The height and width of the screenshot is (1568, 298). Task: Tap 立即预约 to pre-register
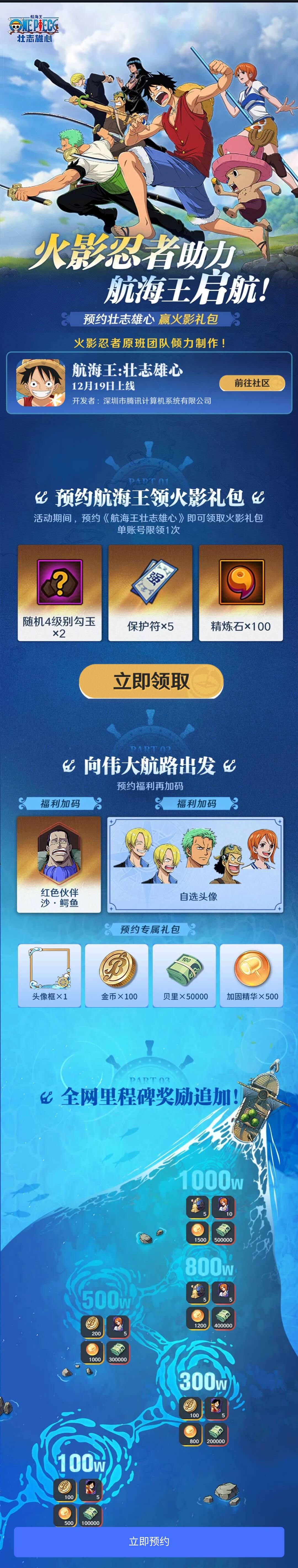149,1541
